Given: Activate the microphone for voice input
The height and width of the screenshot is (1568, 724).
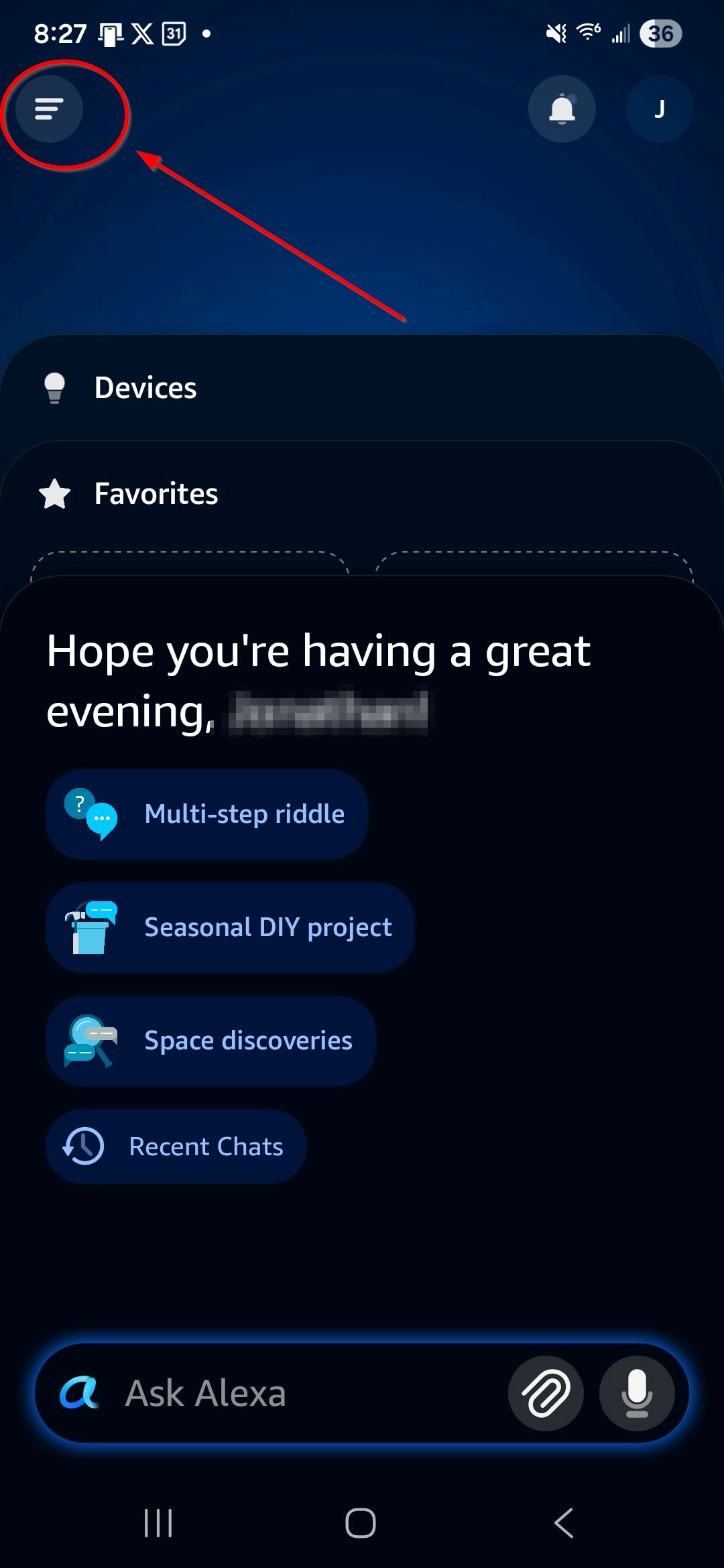Looking at the screenshot, I should [636, 1394].
